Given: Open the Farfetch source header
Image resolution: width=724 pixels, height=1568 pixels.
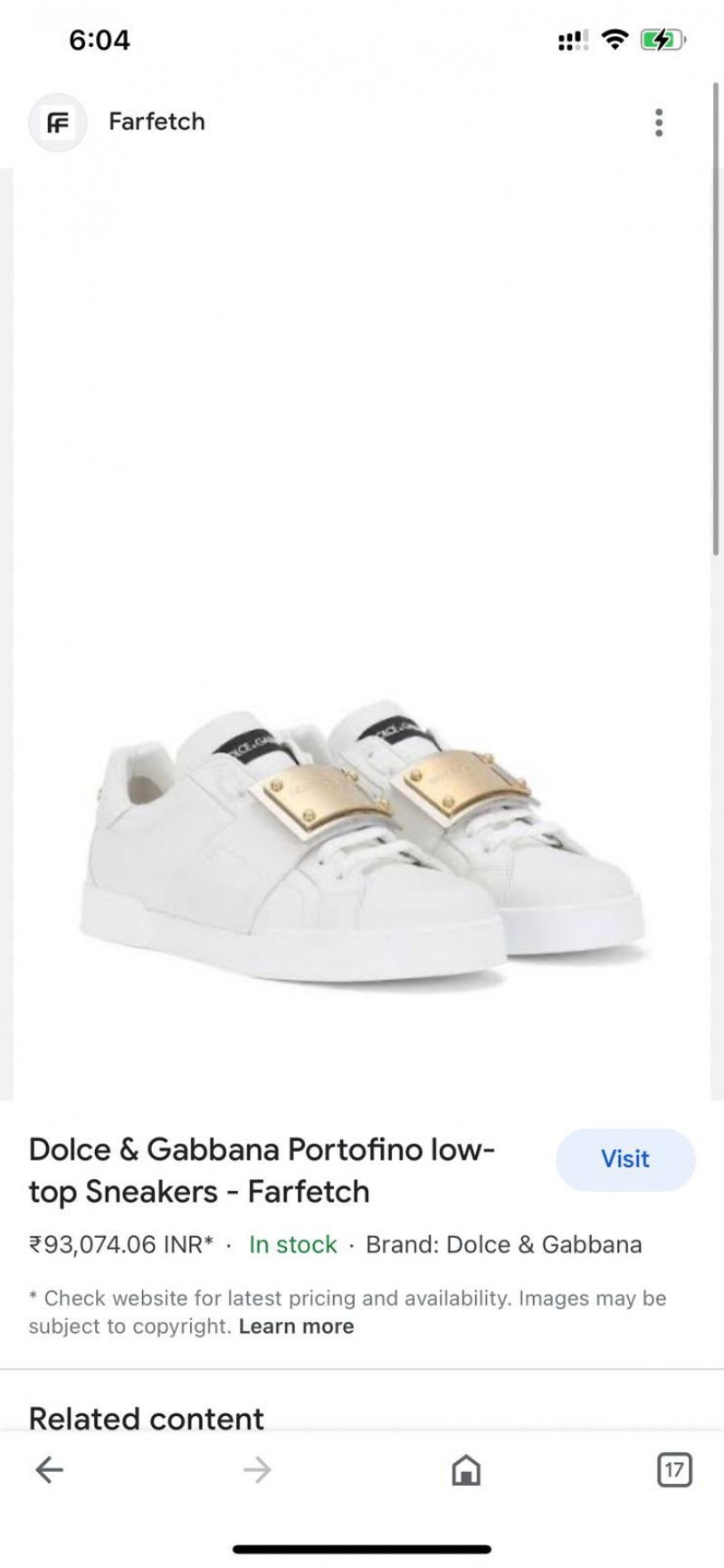Looking at the screenshot, I should point(156,122).
